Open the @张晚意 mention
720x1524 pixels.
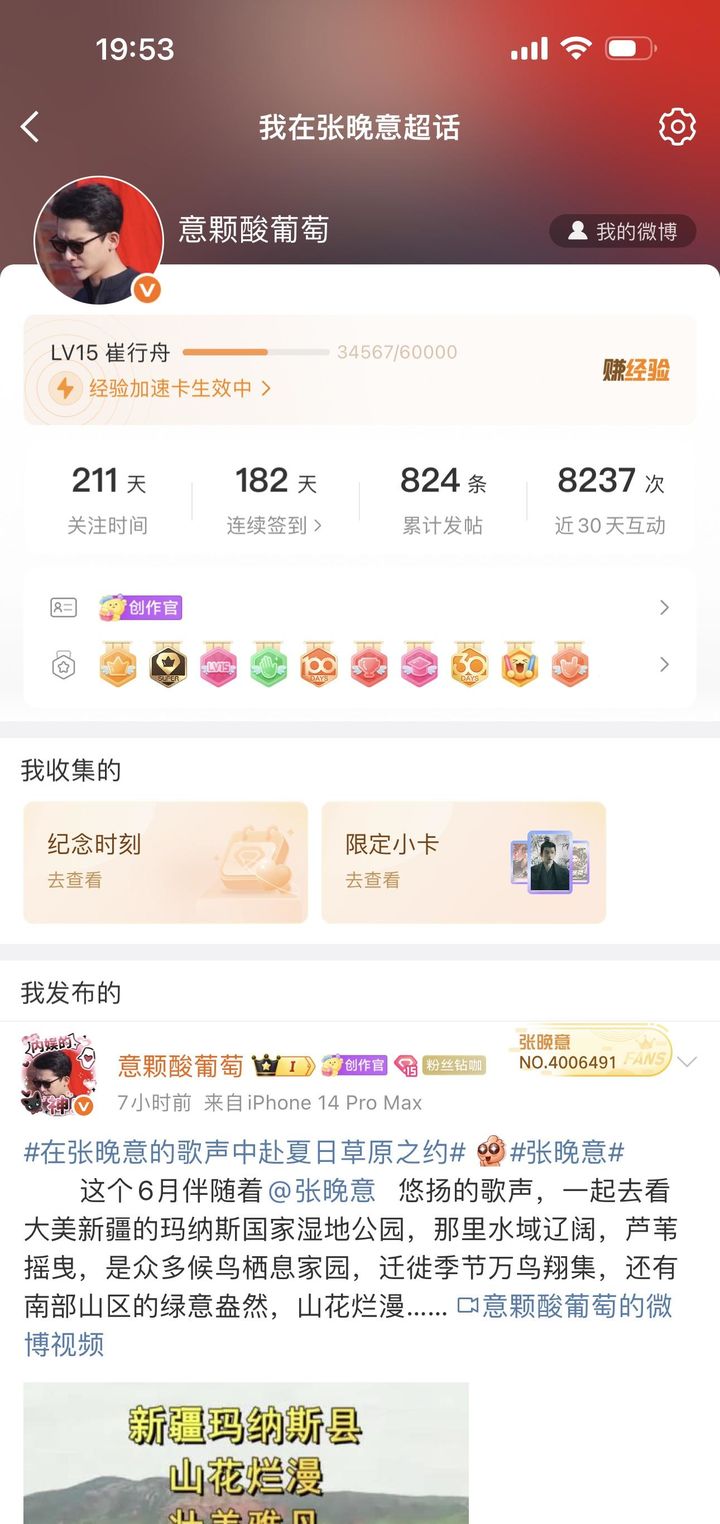point(322,1191)
